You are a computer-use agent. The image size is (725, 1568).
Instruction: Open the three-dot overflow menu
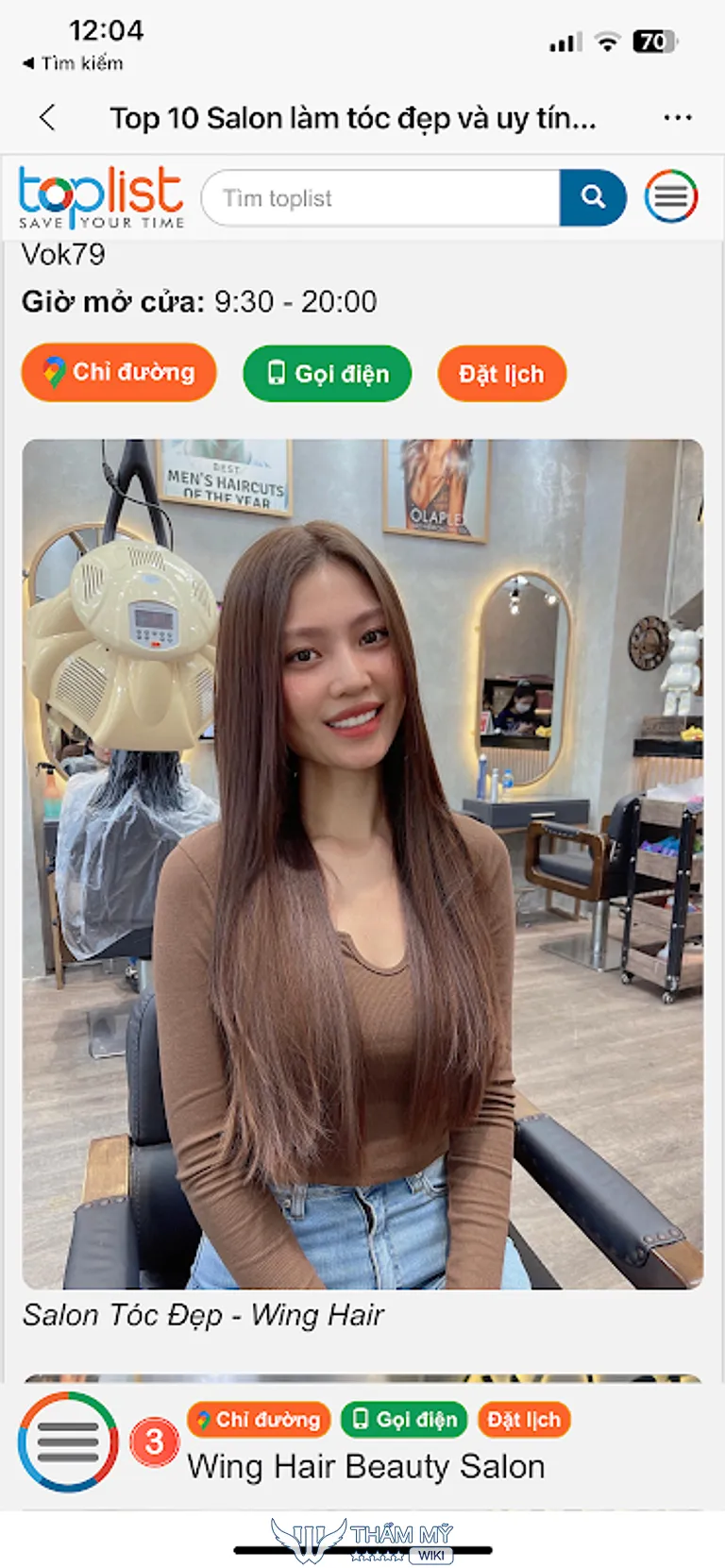click(x=677, y=118)
